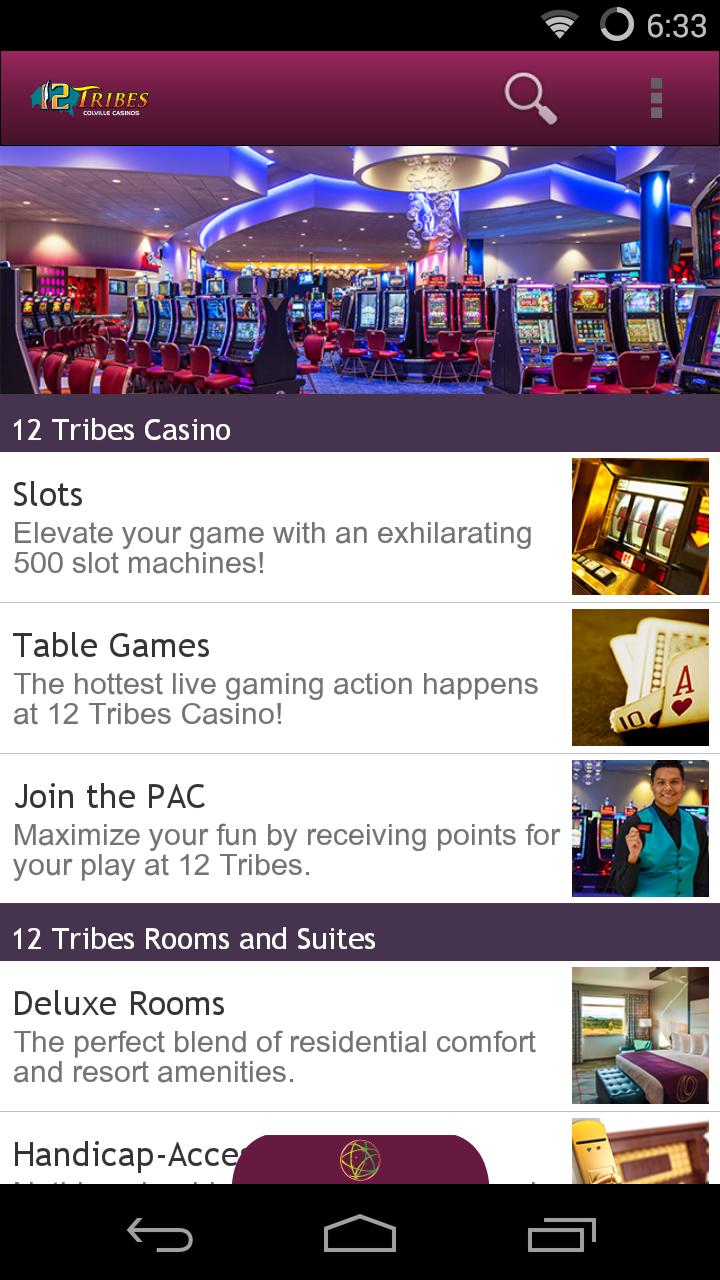The image size is (720, 1280).
Task: Tap the floating action button at bottom center
Action: click(360, 1160)
